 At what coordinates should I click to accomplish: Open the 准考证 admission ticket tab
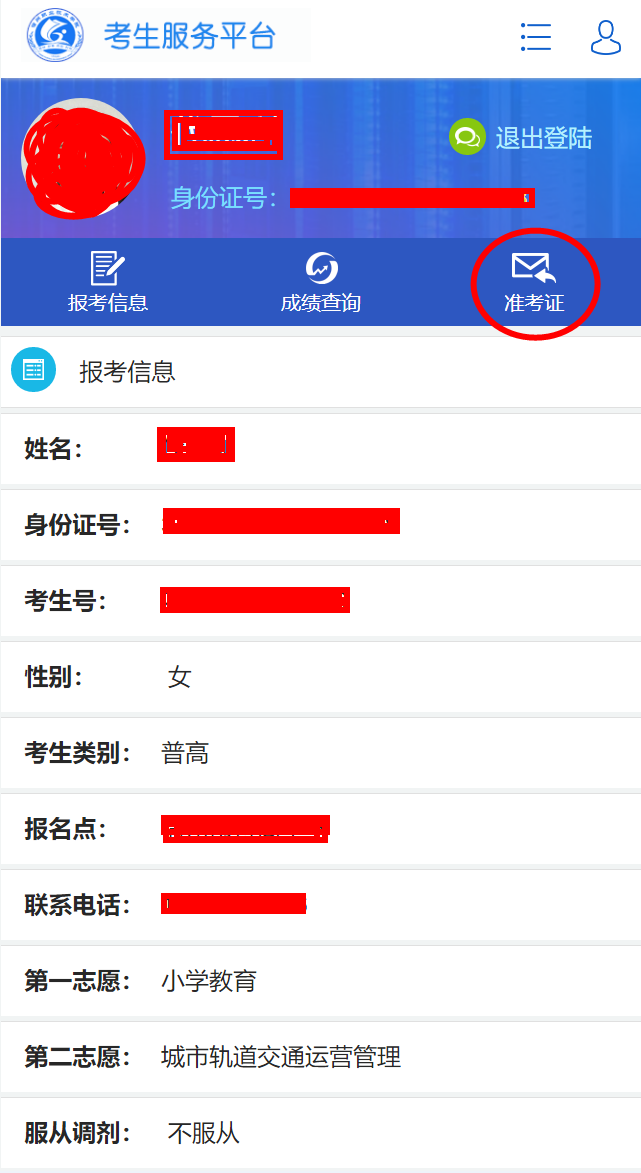[533, 283]
